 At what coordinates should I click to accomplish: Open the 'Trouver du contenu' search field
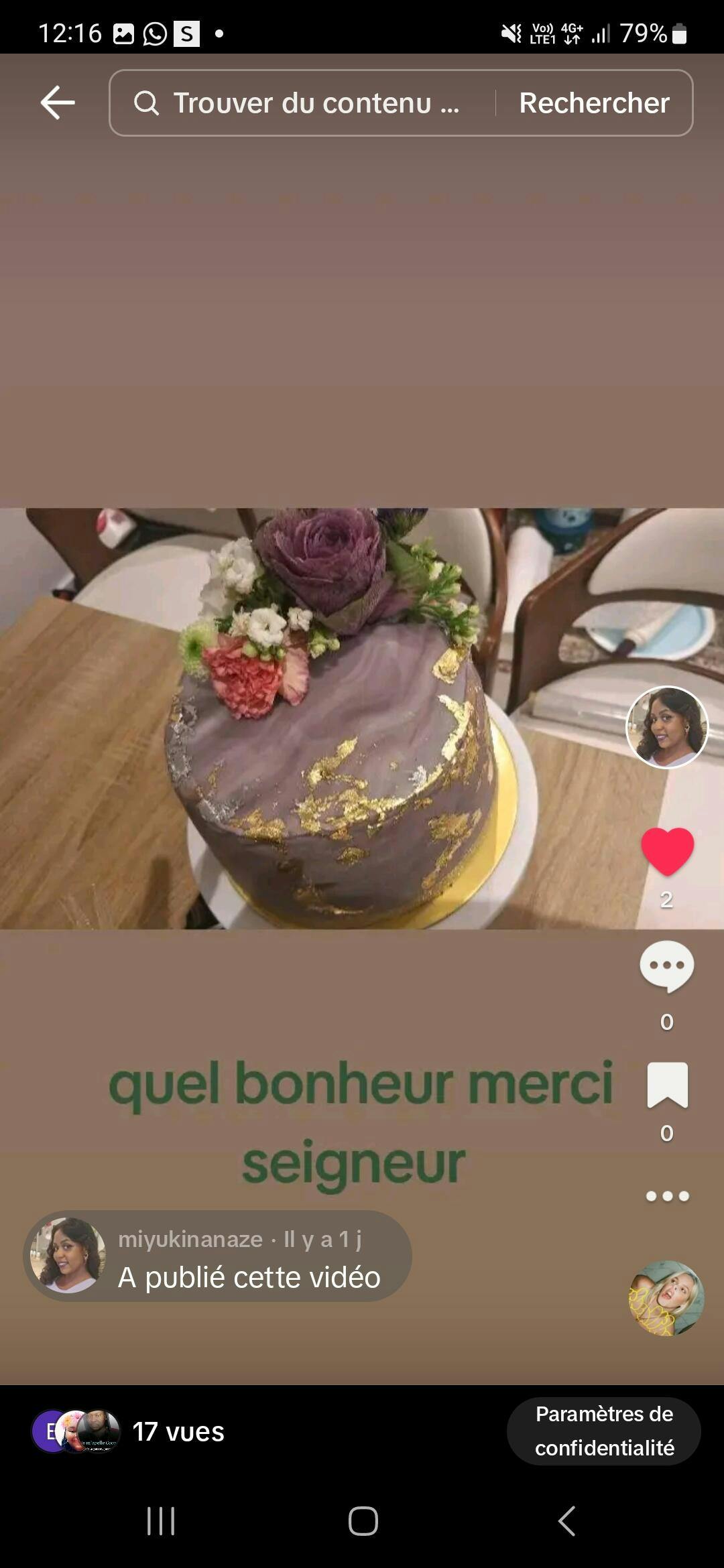click(x=302, y=103)
